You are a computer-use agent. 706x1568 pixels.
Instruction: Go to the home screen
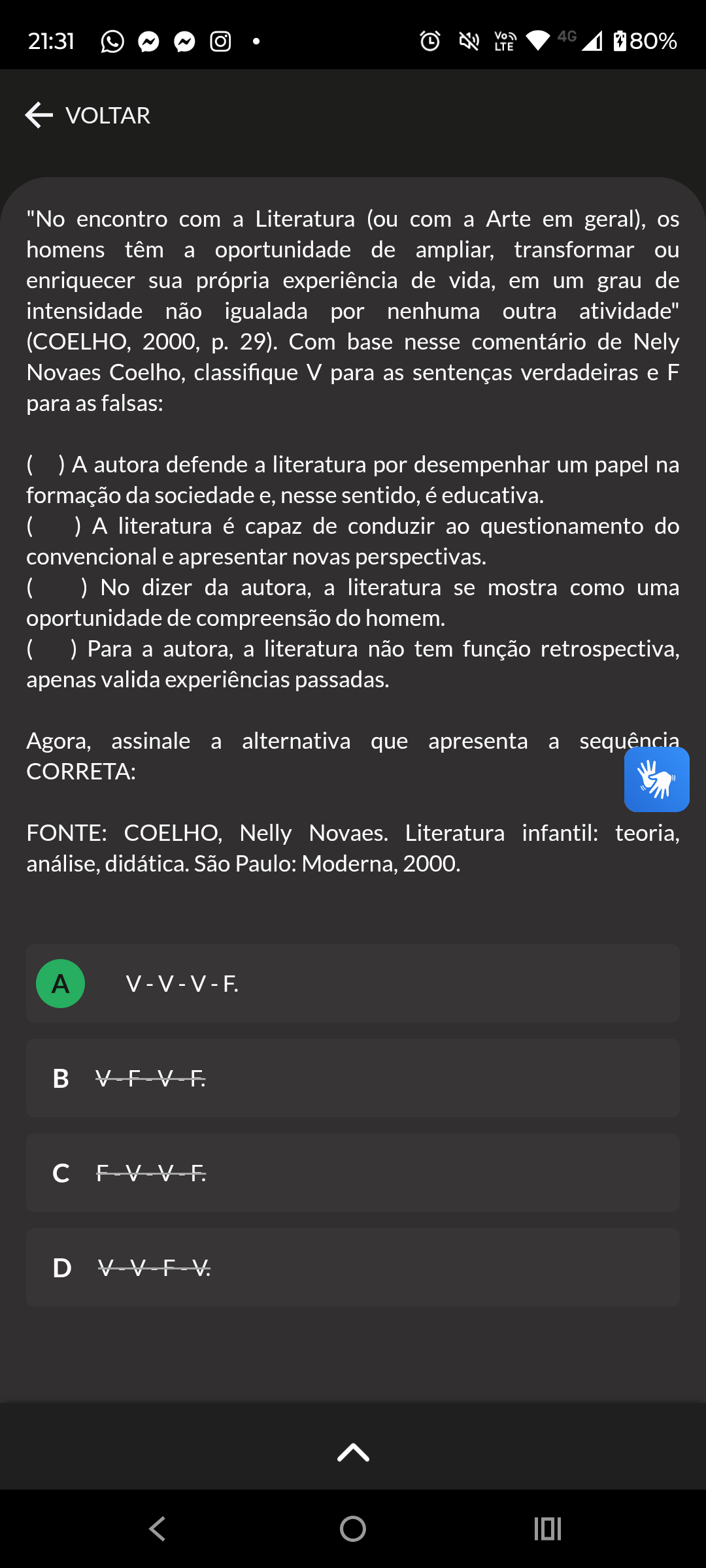[x=353, y=1529]
